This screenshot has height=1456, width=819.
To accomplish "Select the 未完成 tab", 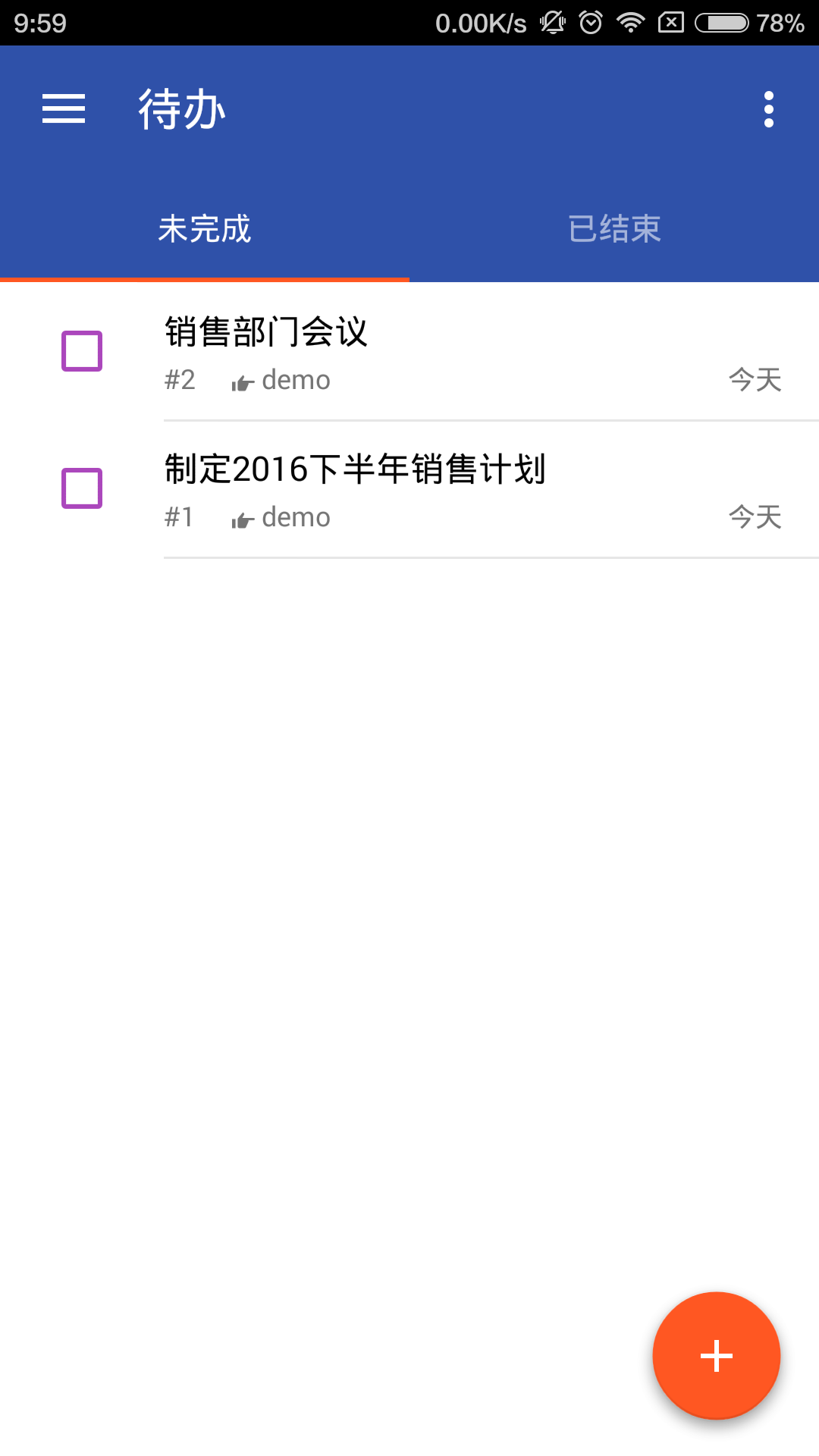I will point(205,228).
